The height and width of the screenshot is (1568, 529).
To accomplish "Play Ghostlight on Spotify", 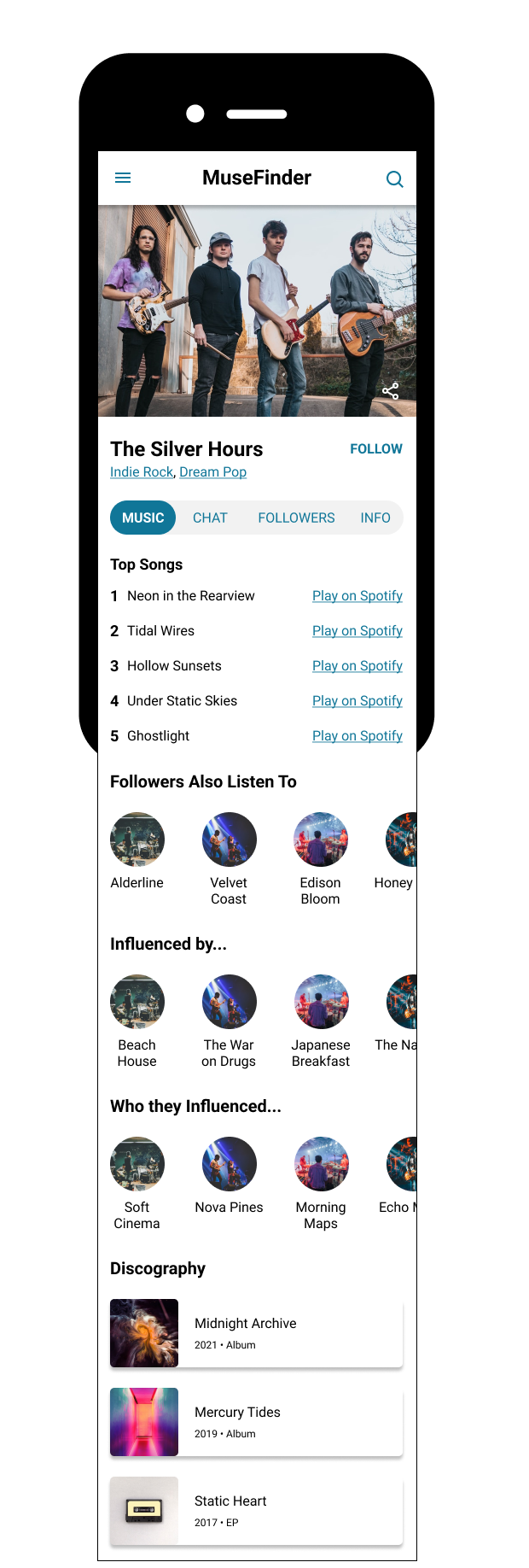I will click(357, 736).
